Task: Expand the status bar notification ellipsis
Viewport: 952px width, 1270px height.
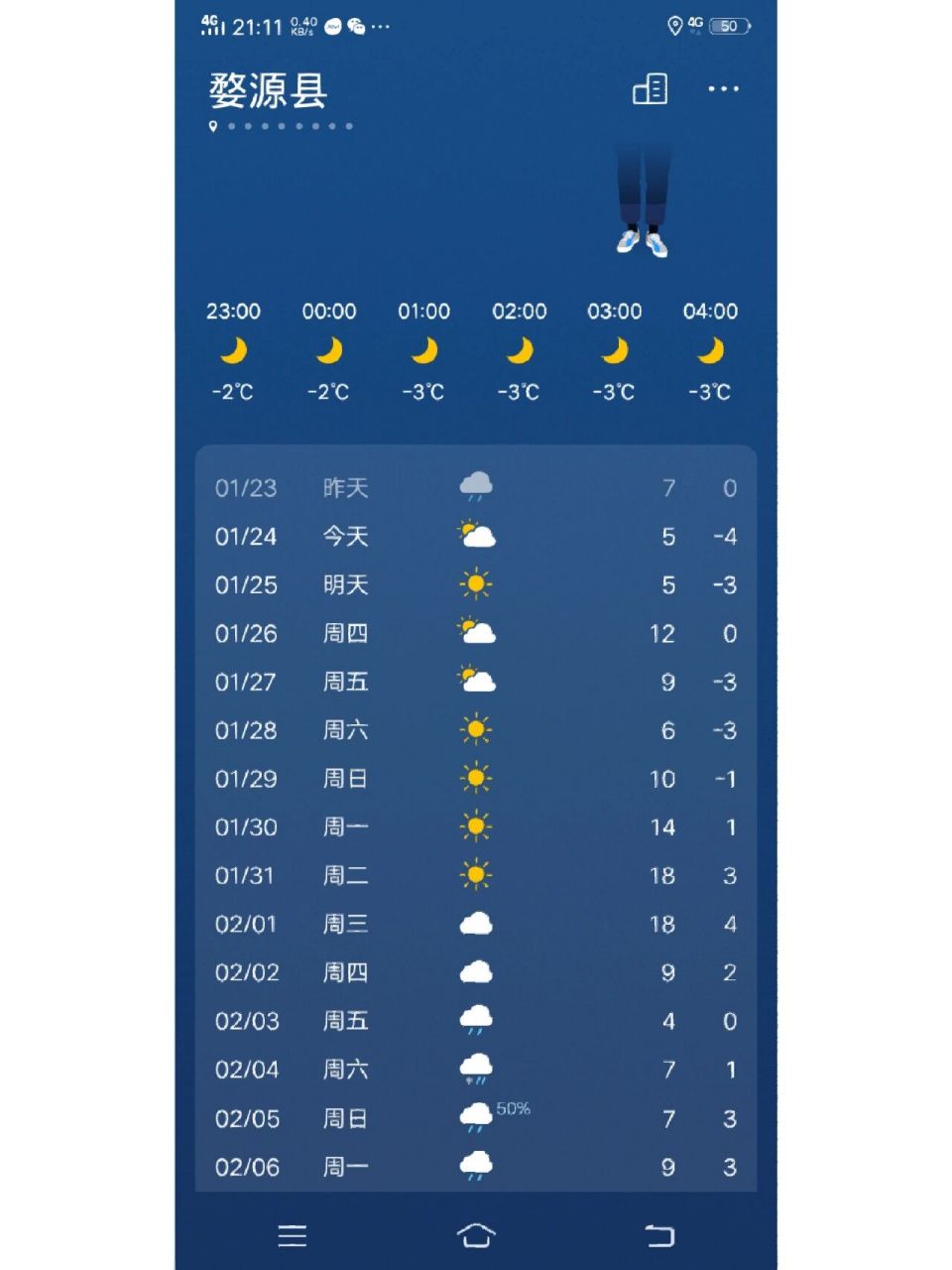Action: click(x=379, y=27)
